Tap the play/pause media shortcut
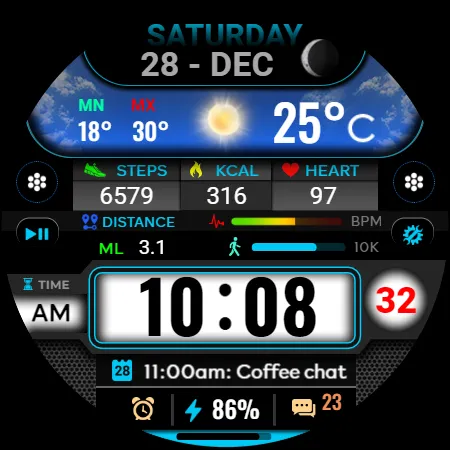The height and width of the screenshot is (450, 450). pos(37,234)
